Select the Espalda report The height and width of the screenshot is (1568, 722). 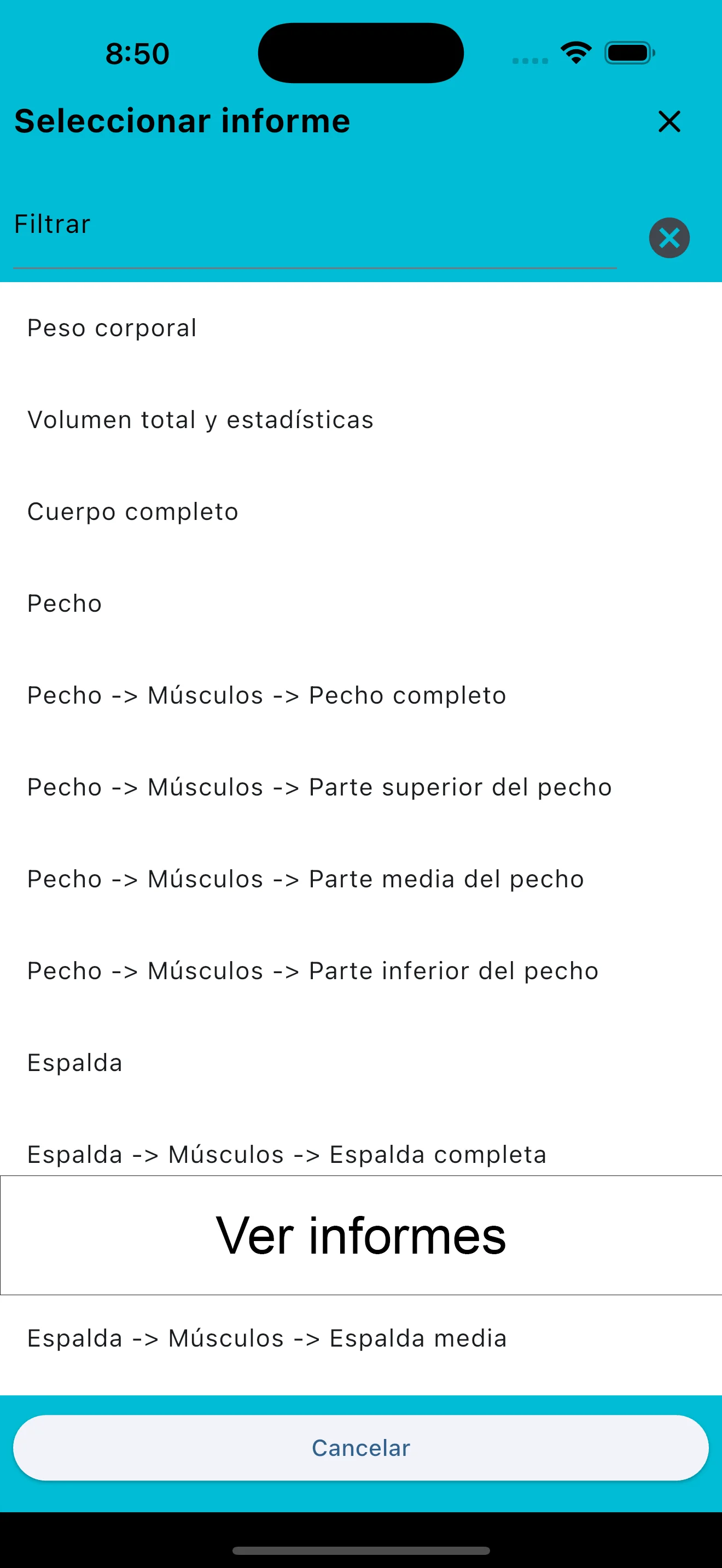tap(74, 1062)
